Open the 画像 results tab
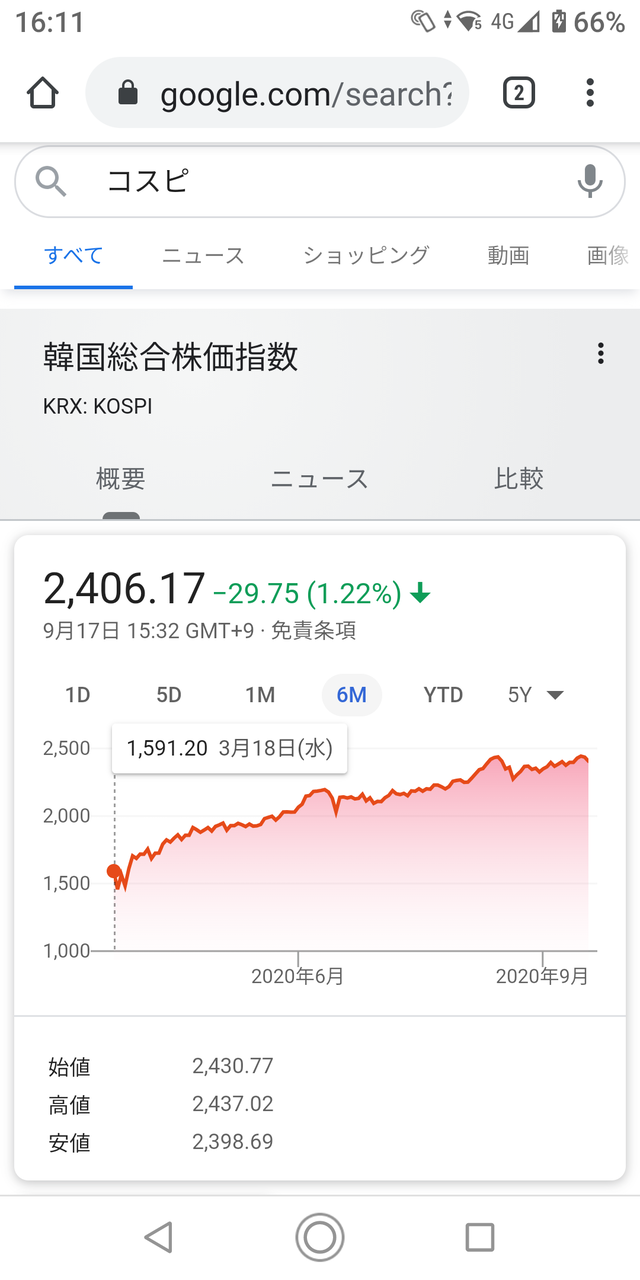 click(x=607, y=256)
